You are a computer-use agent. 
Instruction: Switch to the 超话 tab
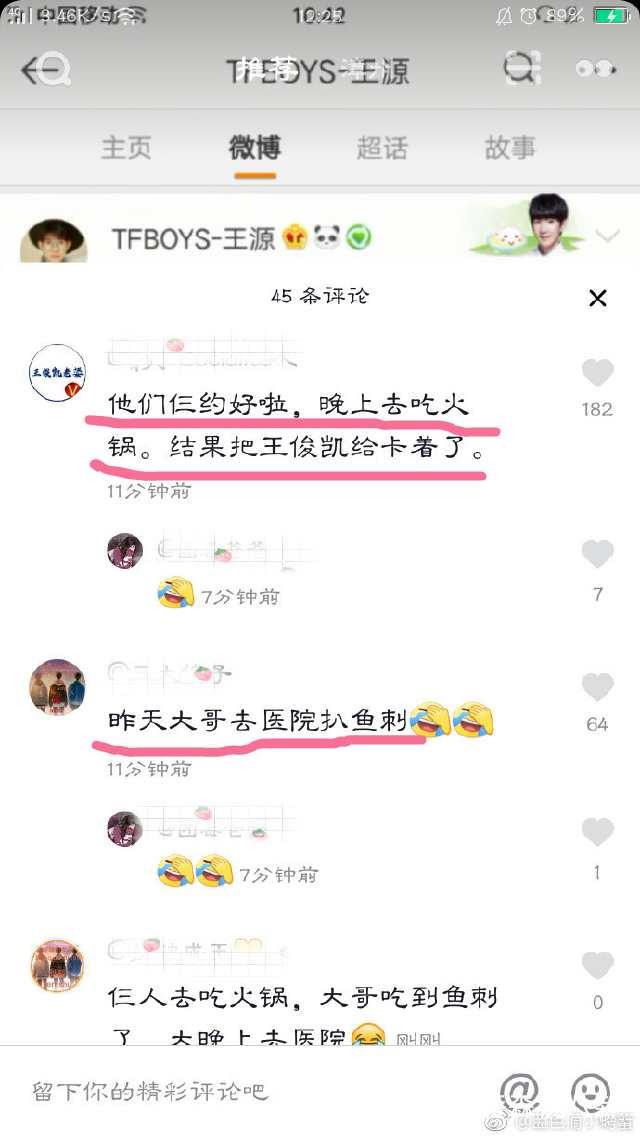tap(383, 148)
